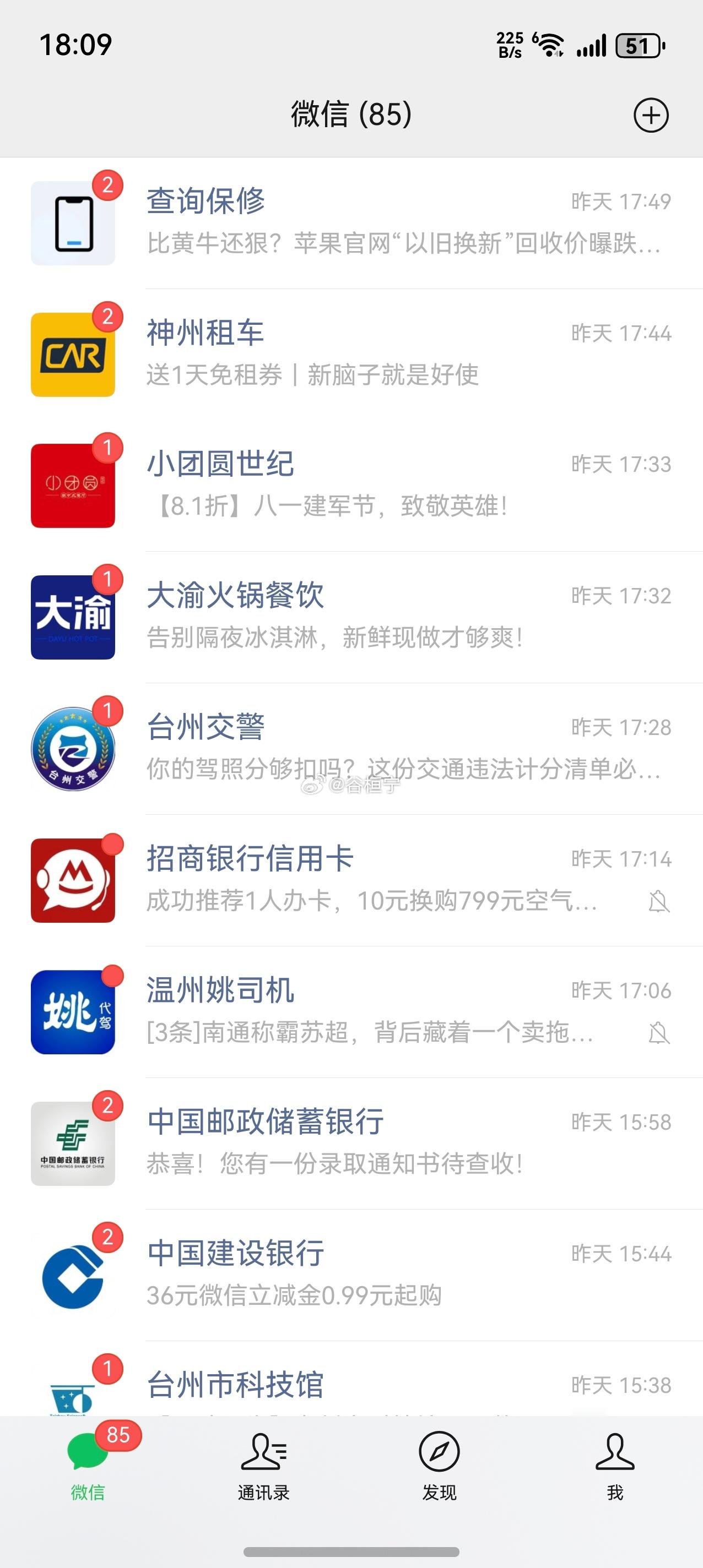View the 大渝火锅餐饮 conversation
The height and width of the screenshot is (1568, 703).
(x=351, y=617)
